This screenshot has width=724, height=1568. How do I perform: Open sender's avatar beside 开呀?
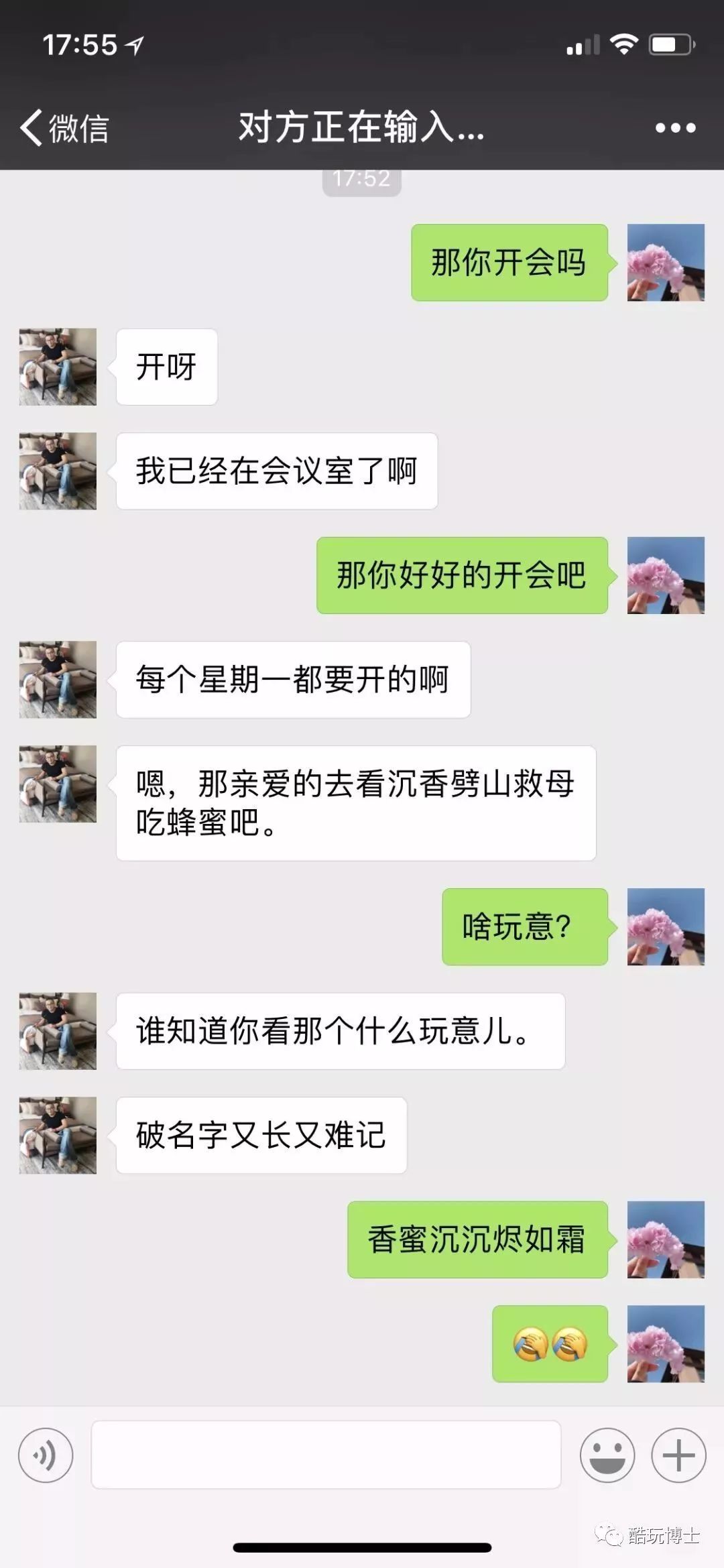click(x=58, y=367)
